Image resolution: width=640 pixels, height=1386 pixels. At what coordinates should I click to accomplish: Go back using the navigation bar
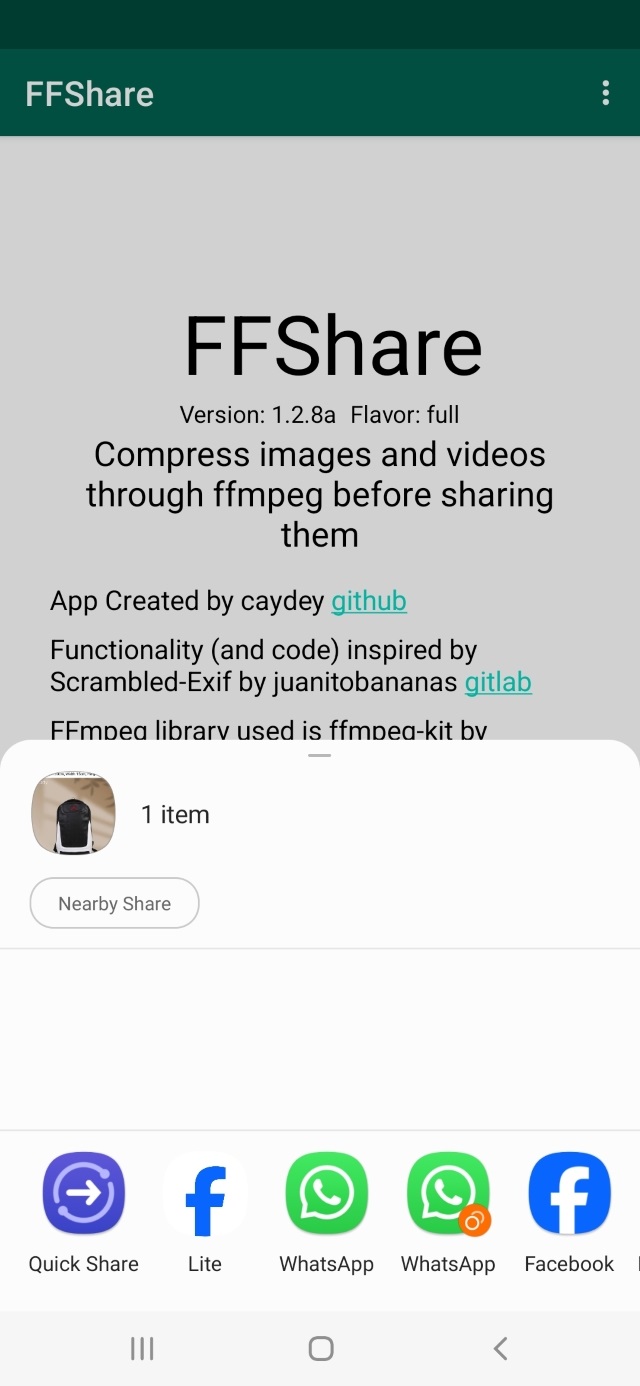[500, 1348]
